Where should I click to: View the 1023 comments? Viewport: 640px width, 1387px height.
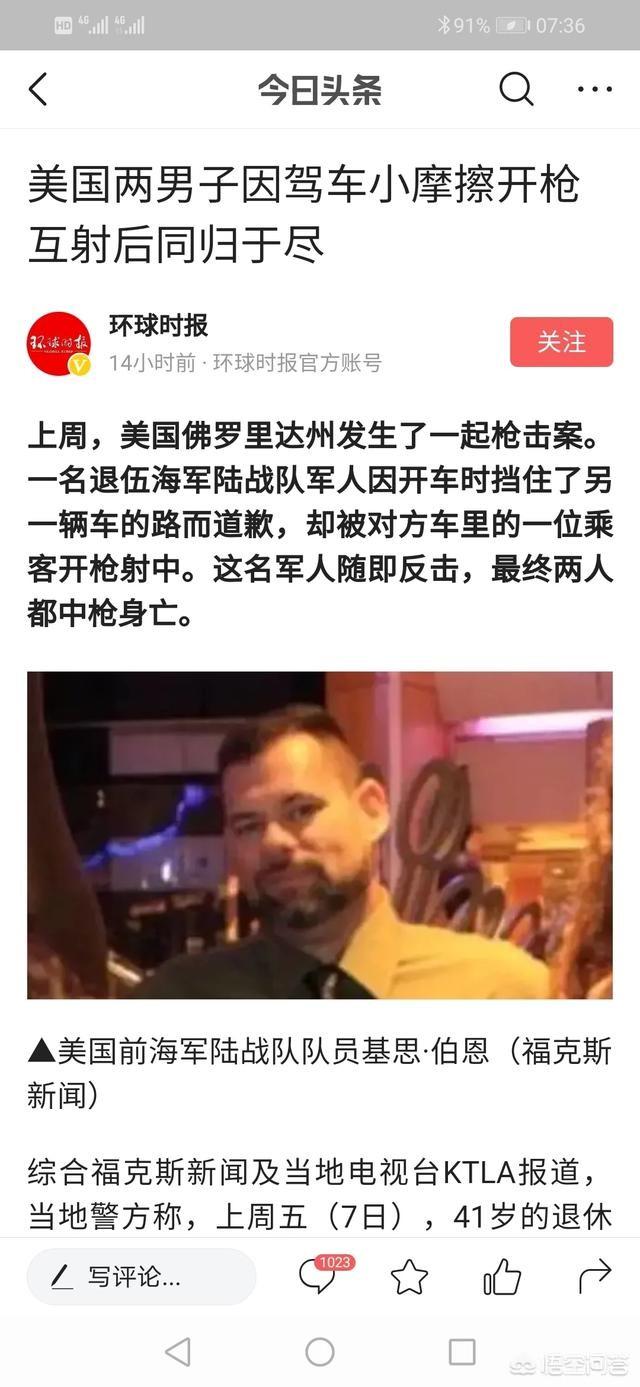319,1276
